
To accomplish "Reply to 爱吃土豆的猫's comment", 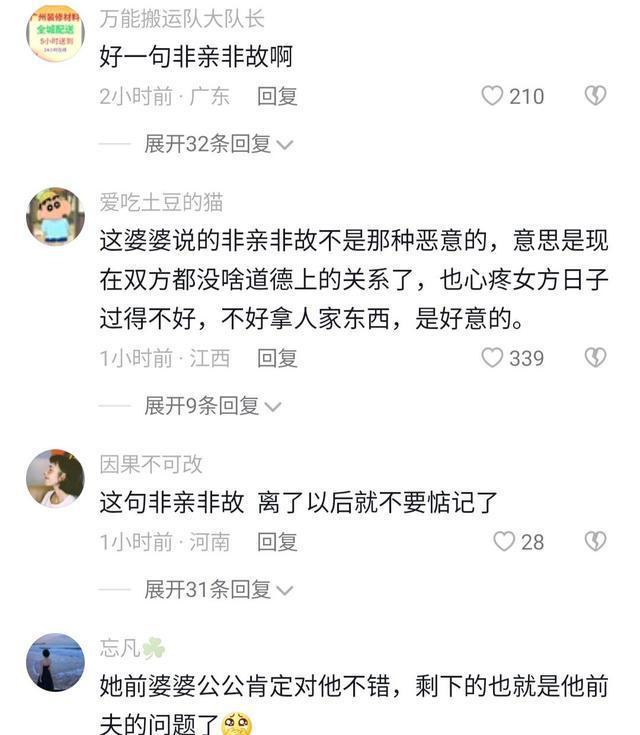I will tap(277, 357).
